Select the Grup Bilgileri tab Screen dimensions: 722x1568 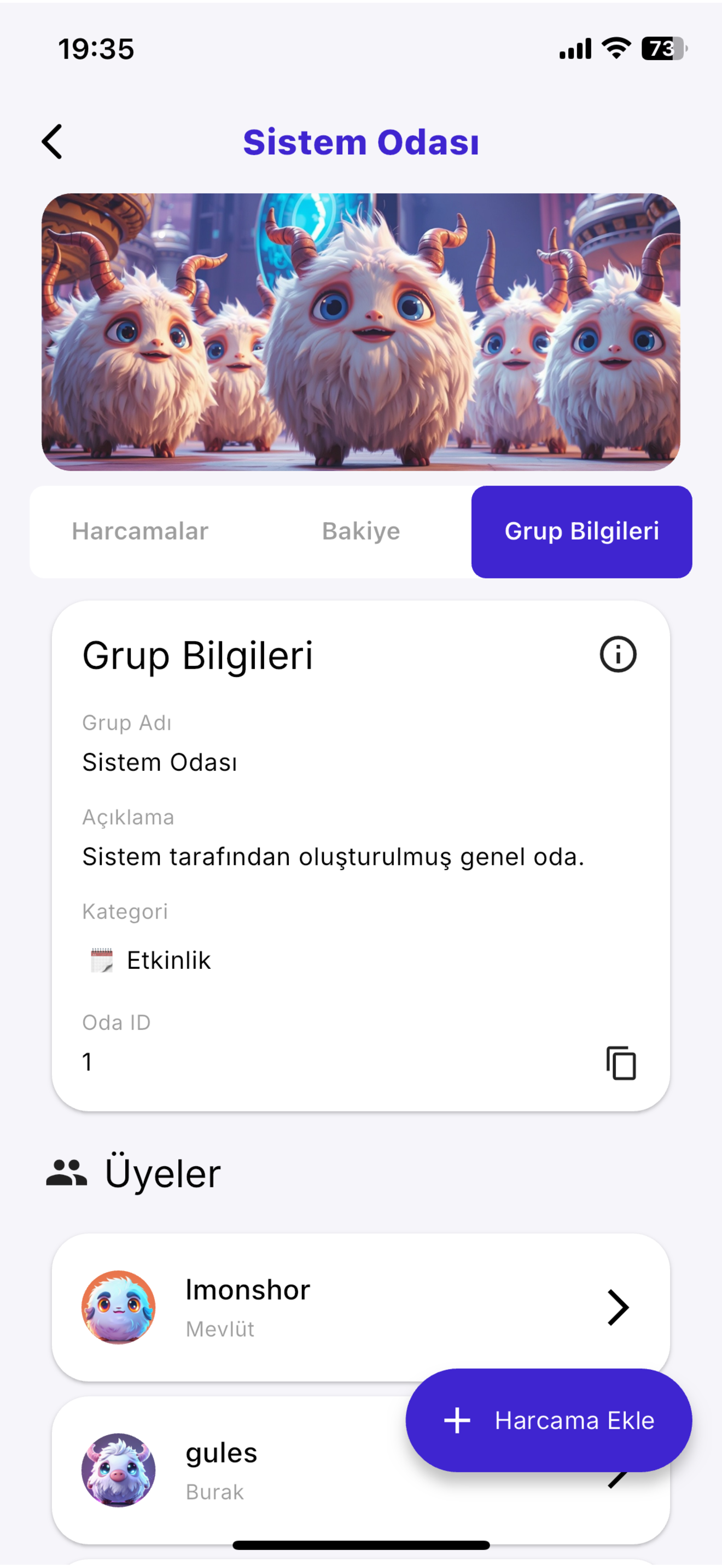click(581, 531)
